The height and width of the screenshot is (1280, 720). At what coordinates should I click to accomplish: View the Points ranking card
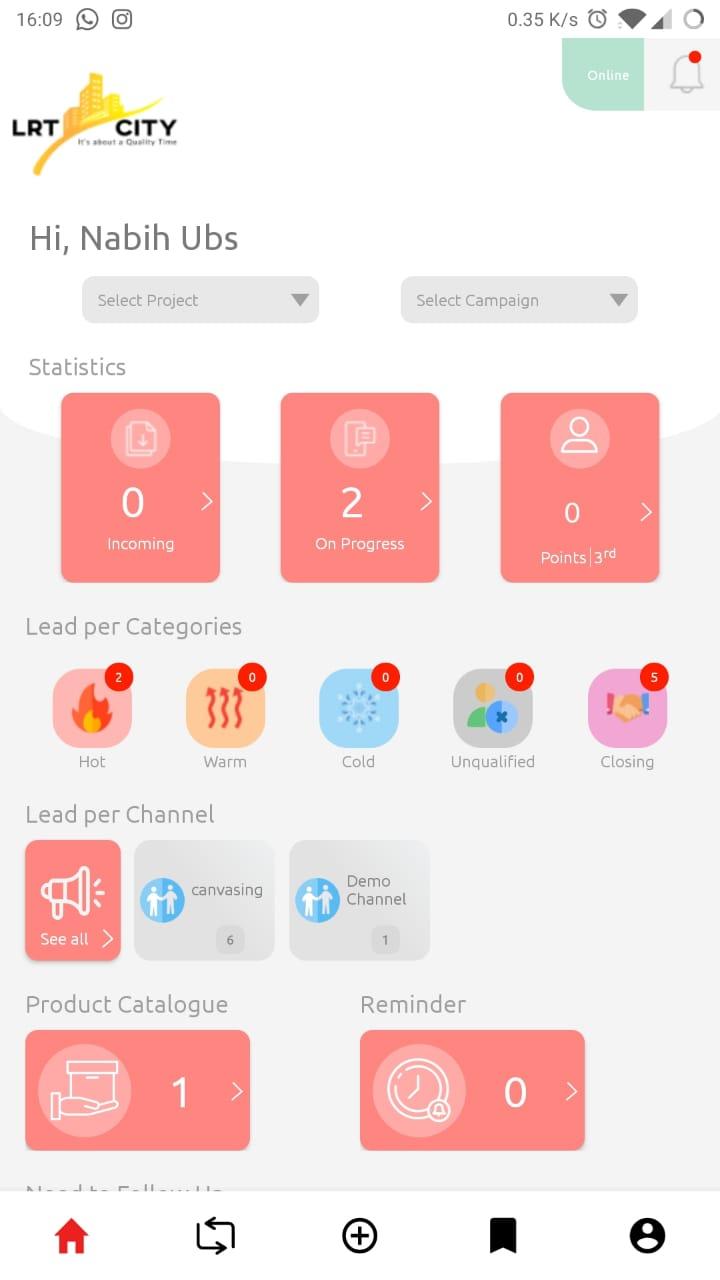(x=580, y=487)
